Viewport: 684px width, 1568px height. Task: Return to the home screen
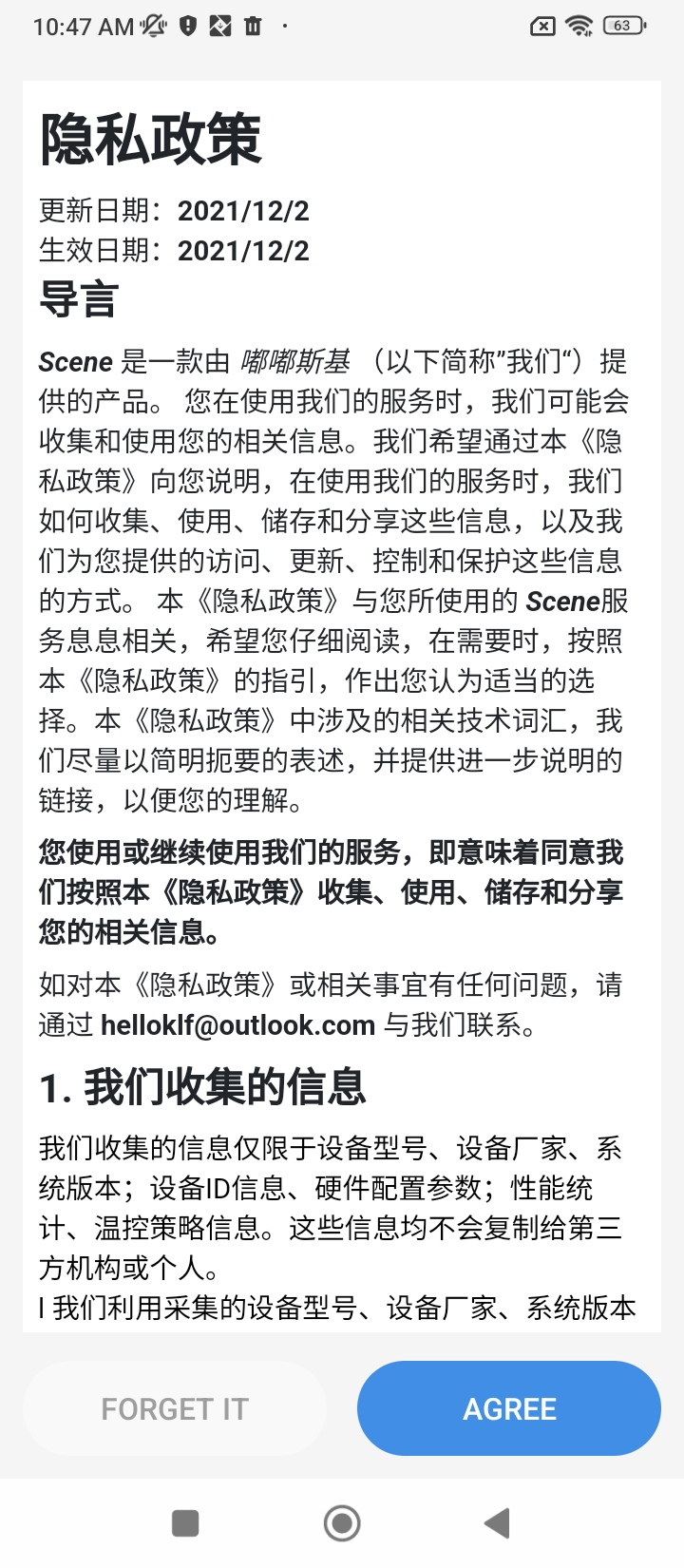[x=342, y=1523]
